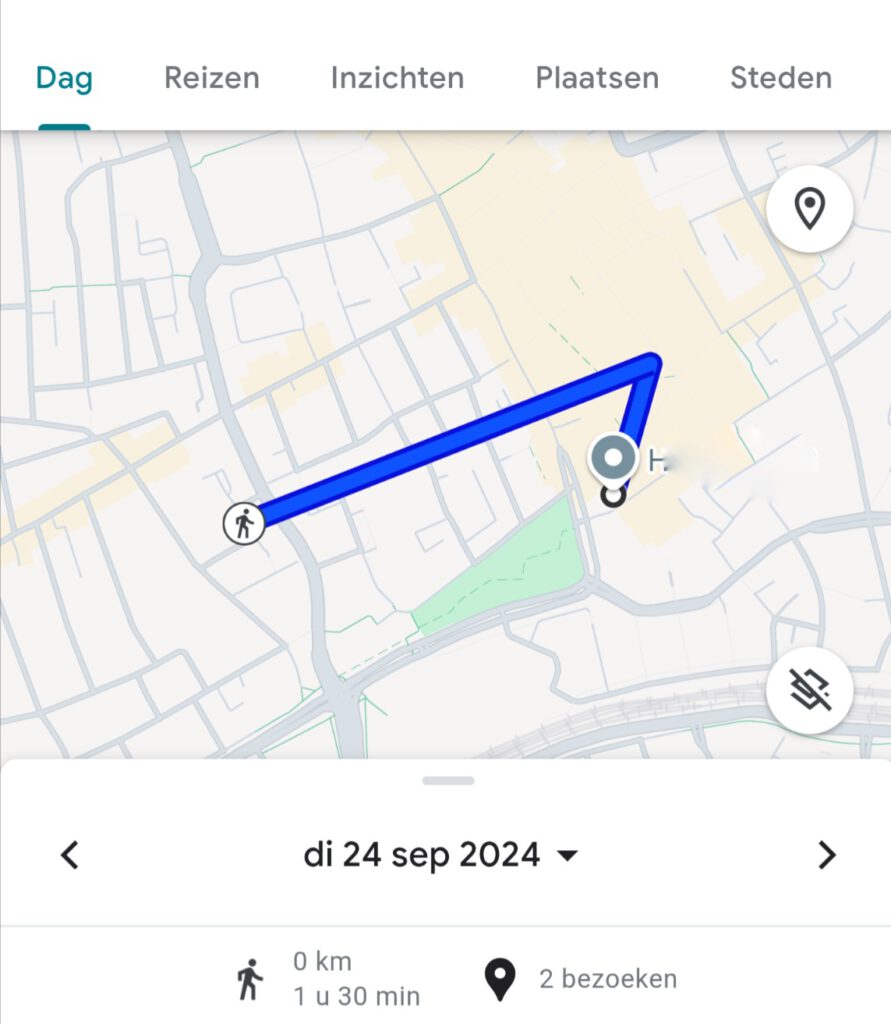
Task: Select the Dag tab
Action: point(64,78)
